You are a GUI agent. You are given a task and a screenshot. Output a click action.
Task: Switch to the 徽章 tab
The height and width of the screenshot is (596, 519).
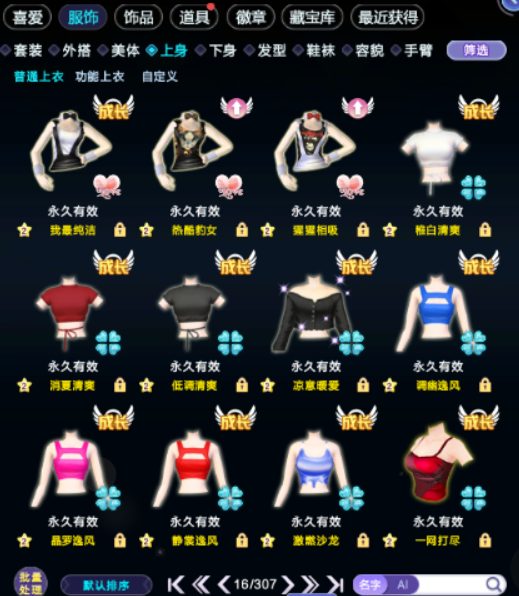(x=251, y=17)
